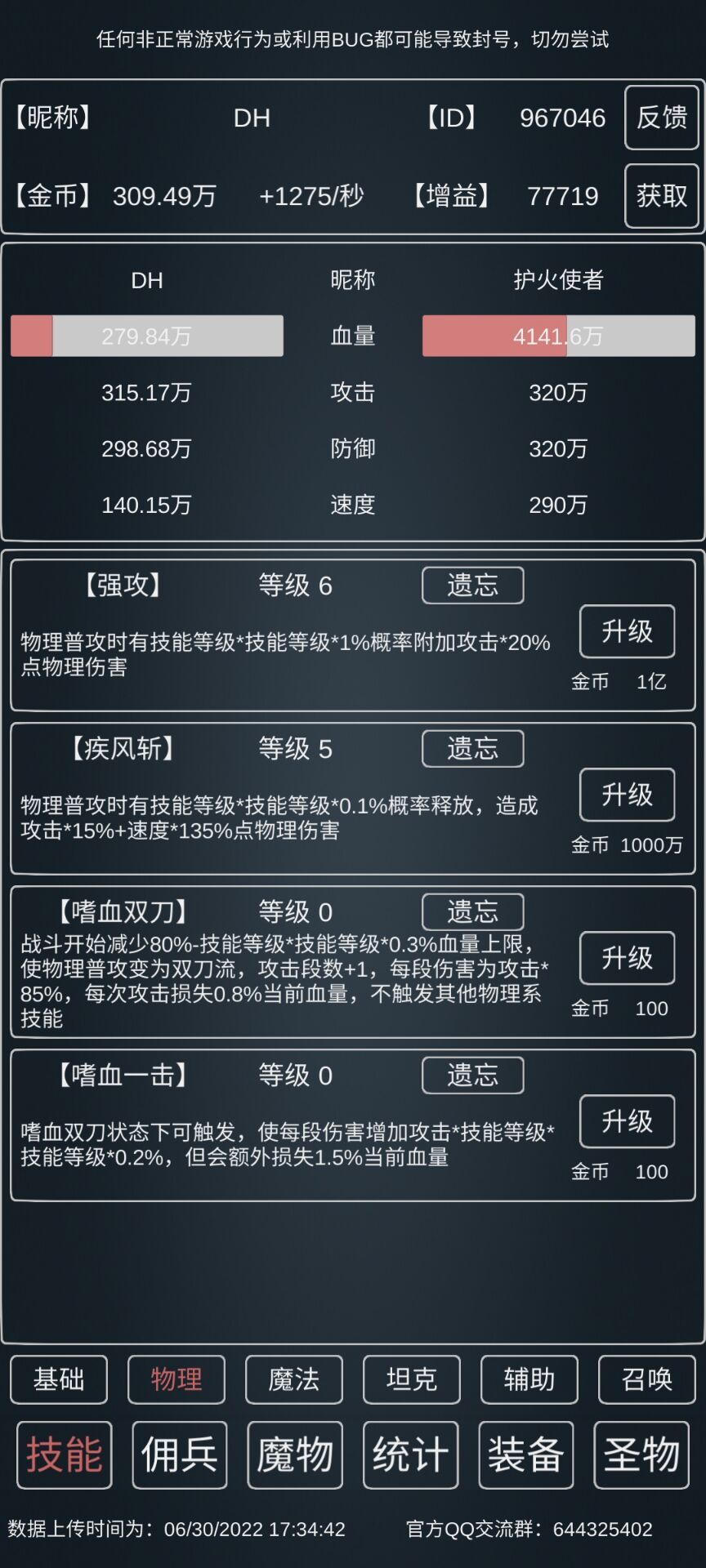This screenshot has width=706, height=1568.
Task: Return to the 基础 skill category
Action: (x=58, y=1380)
